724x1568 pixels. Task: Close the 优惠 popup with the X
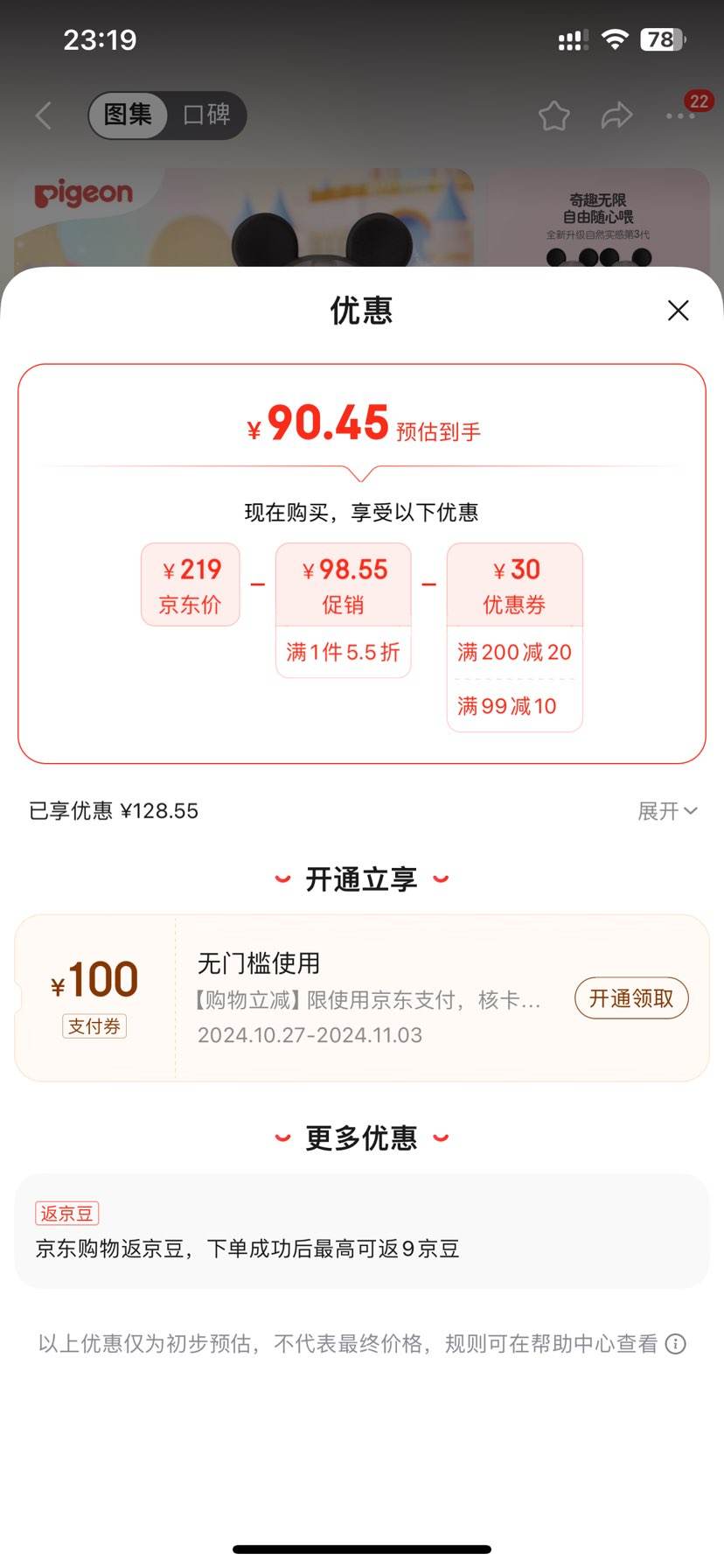pos(678,311)
